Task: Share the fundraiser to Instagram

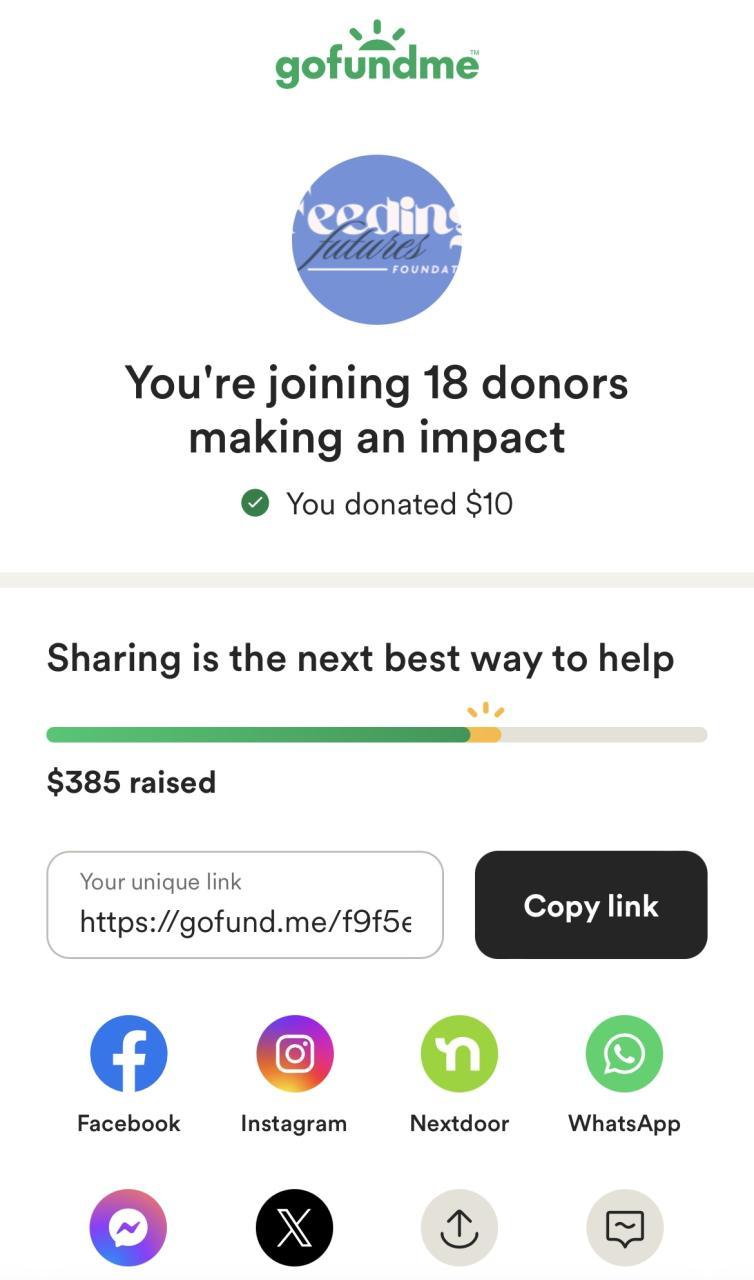Action: [294, 1054]
